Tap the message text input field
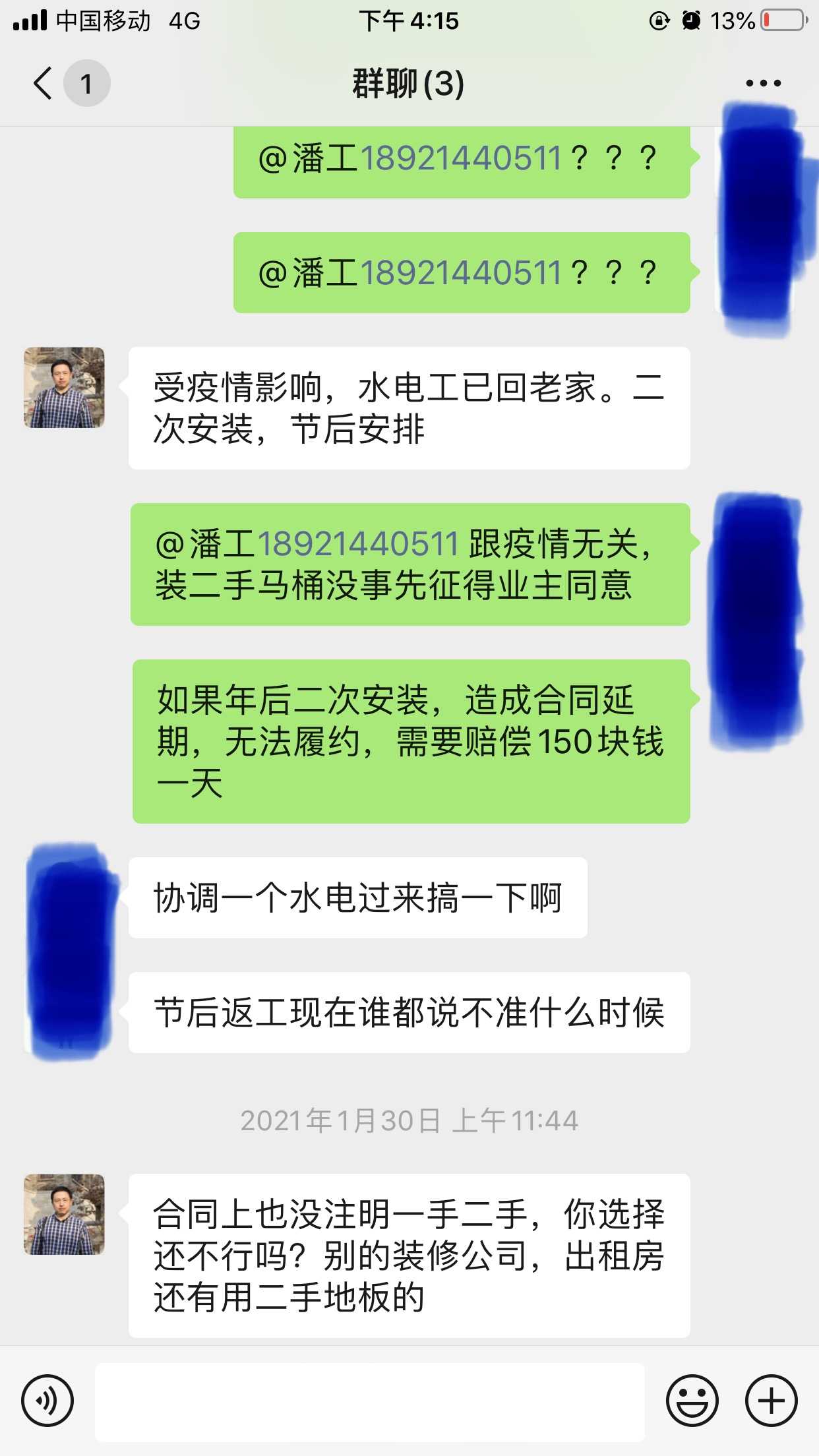 pyautogui.click(x=369, y=1402)
